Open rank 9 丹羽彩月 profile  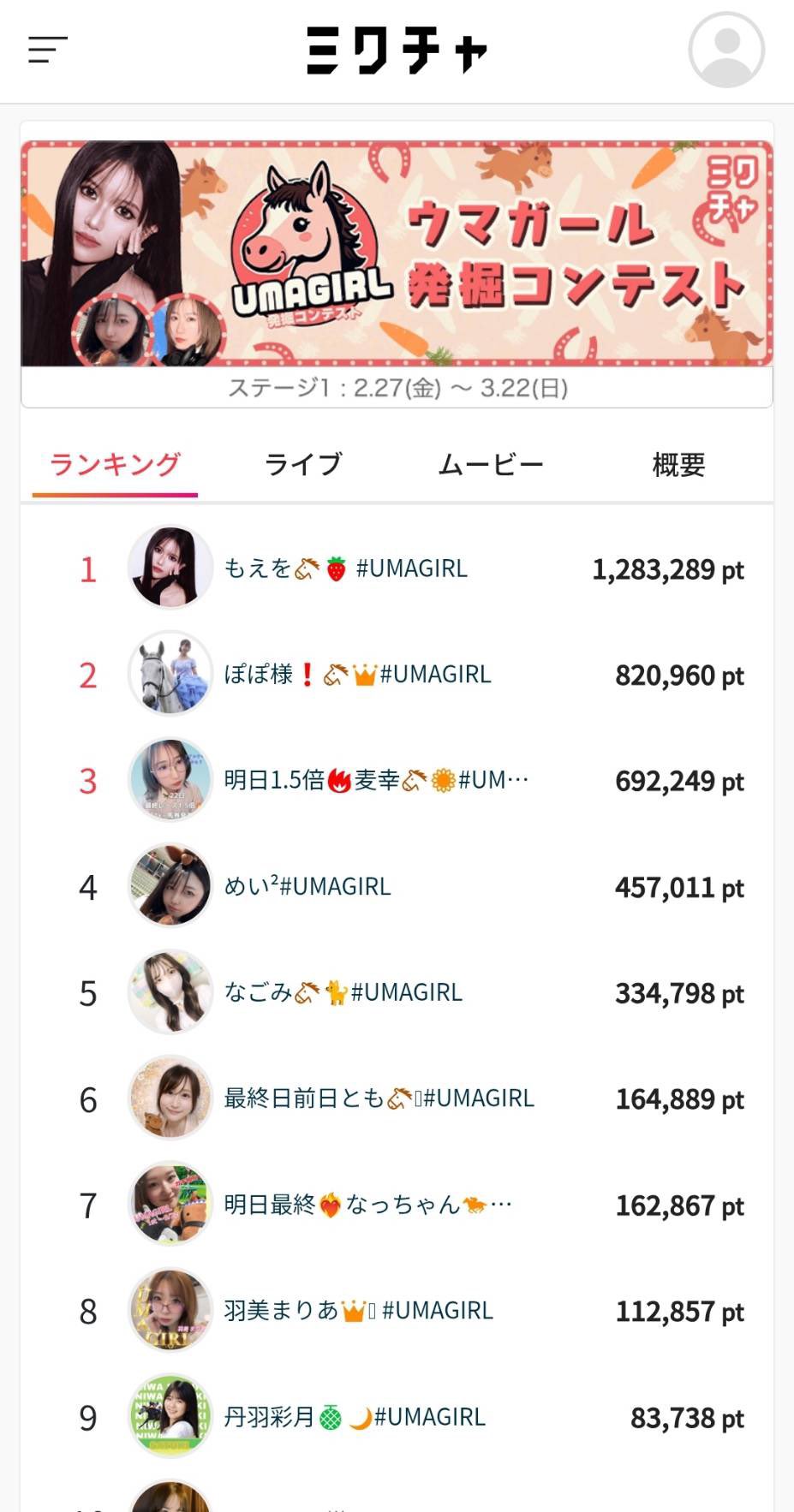coord(354,1417)
